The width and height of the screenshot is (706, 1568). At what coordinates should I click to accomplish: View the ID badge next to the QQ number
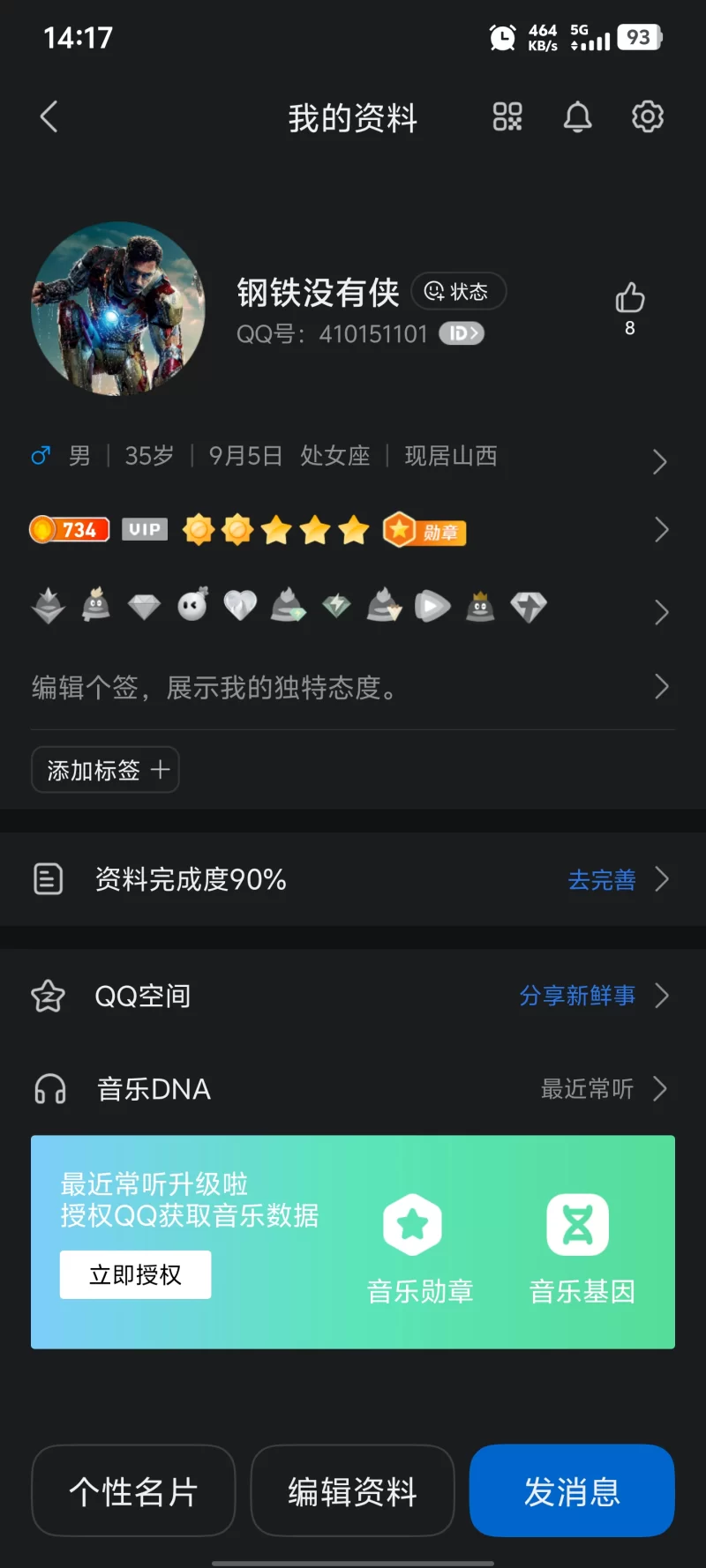coord(461,333)
